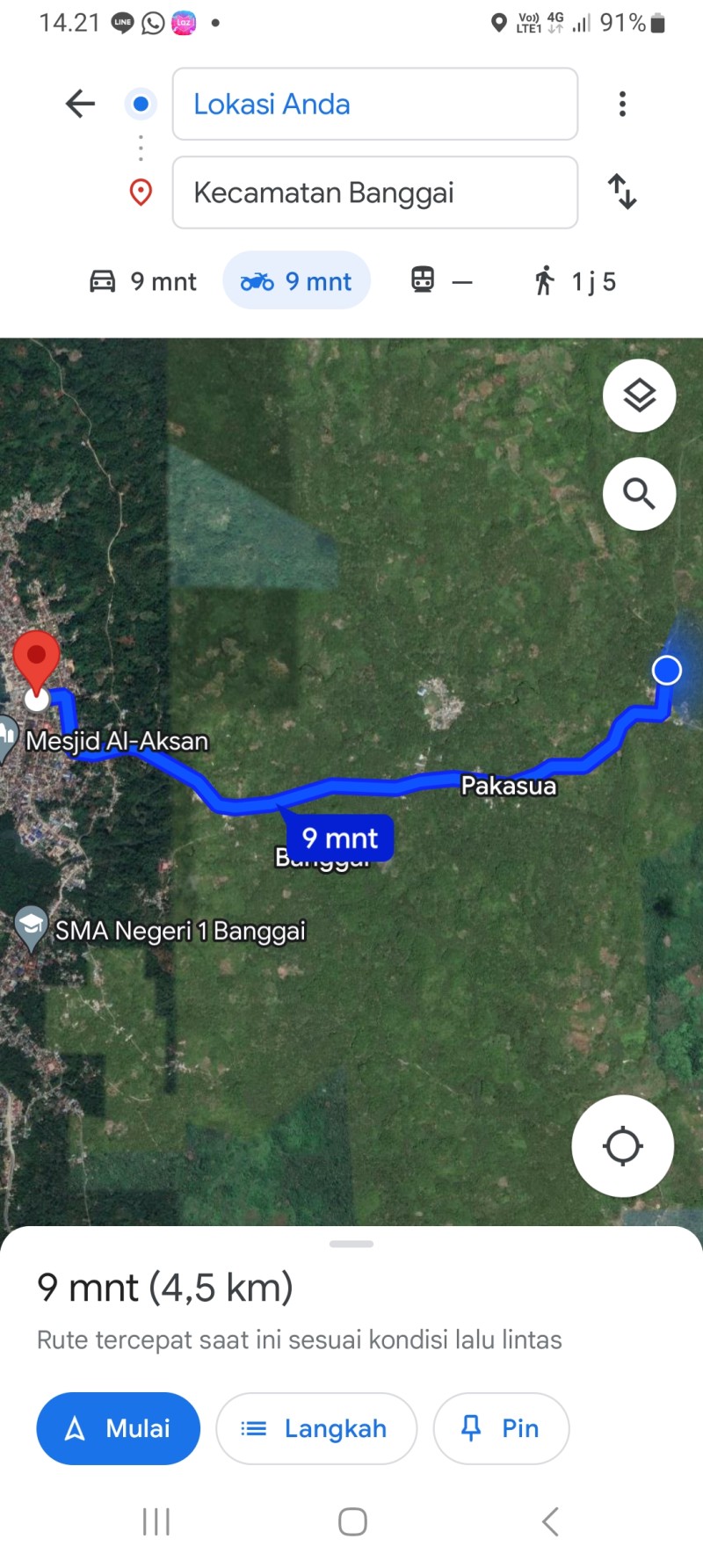Screen dimensions: 703x1568
Task: Go back using the top arrow
Action: (x=80, y=104)
